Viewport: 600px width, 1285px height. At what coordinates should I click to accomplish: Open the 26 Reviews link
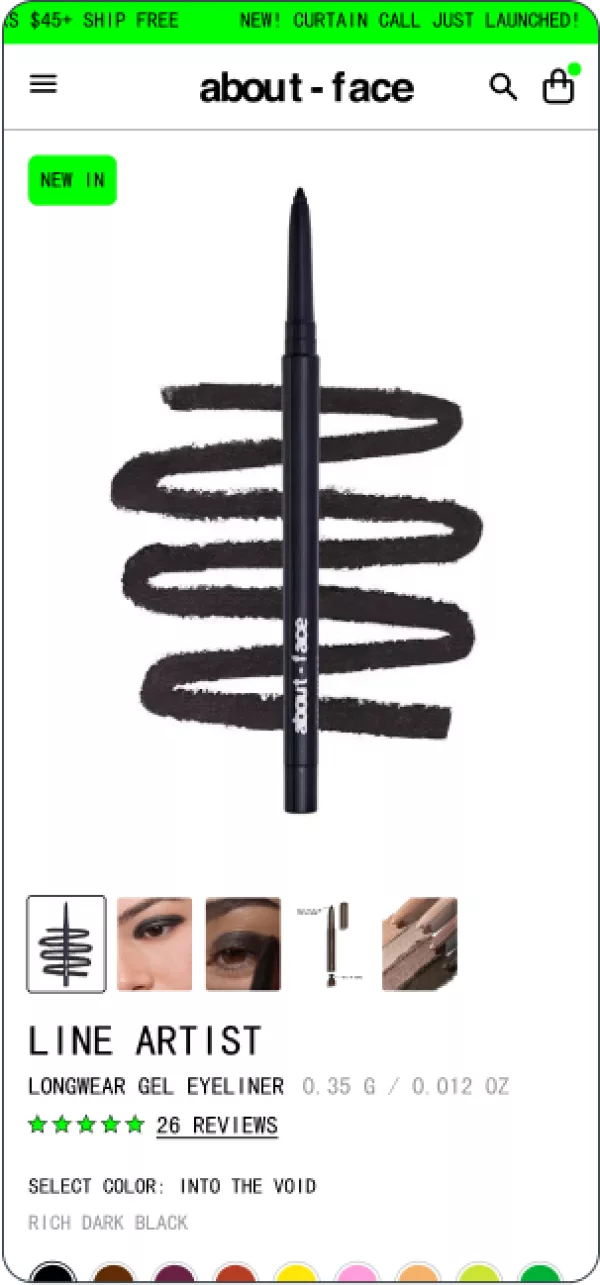[x=217, y=1125]
